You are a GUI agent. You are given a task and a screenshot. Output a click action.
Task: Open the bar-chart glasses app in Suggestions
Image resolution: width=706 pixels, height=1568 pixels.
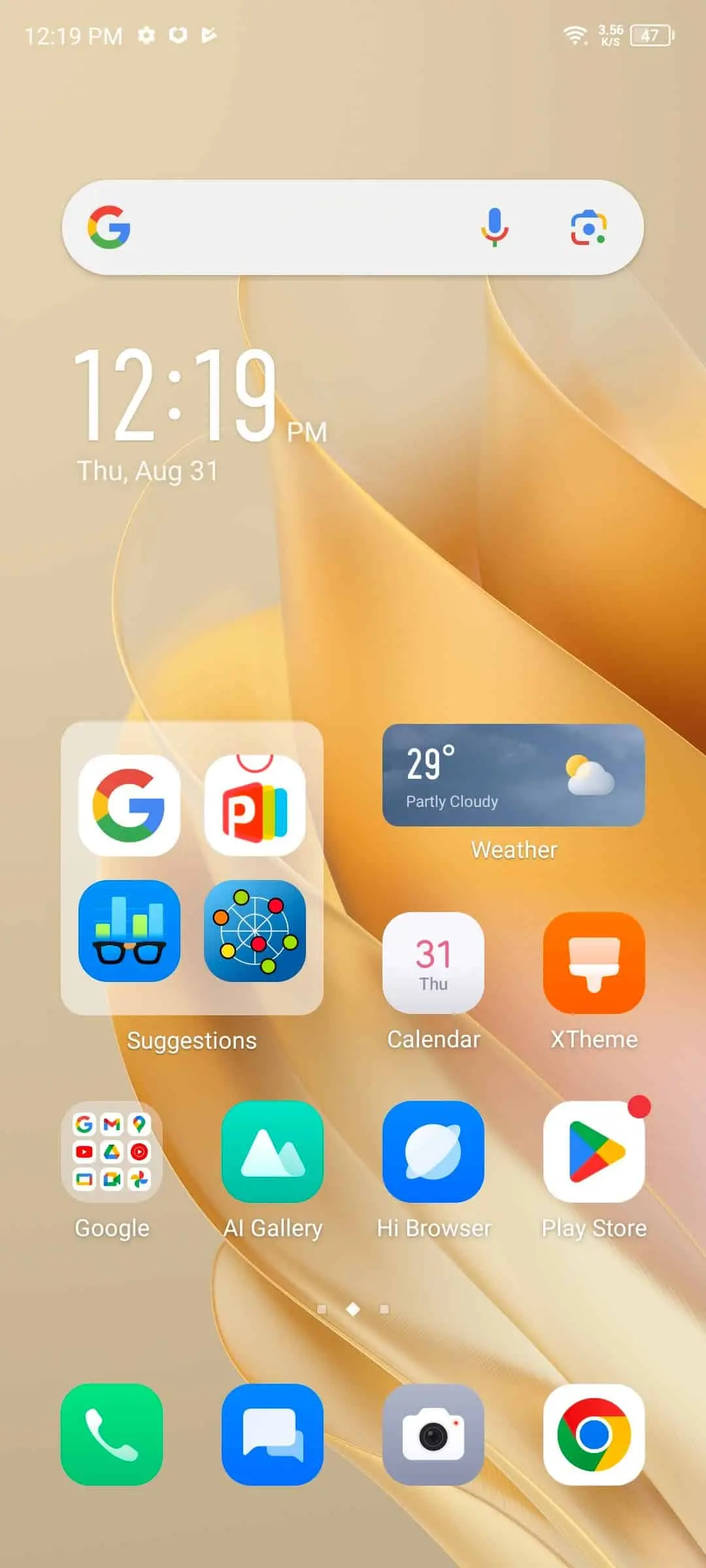pyautogui.click(x=129, y=930)
